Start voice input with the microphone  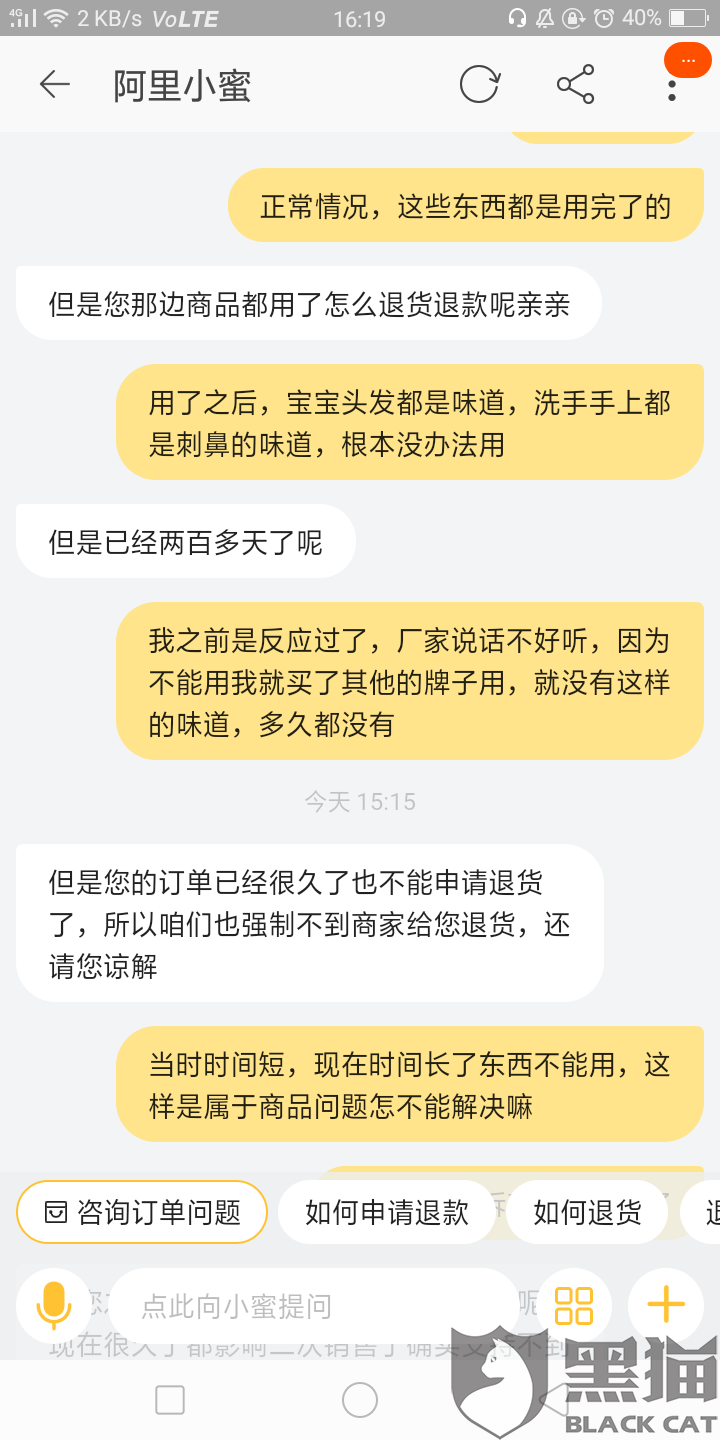click(x=54, y=1306)
